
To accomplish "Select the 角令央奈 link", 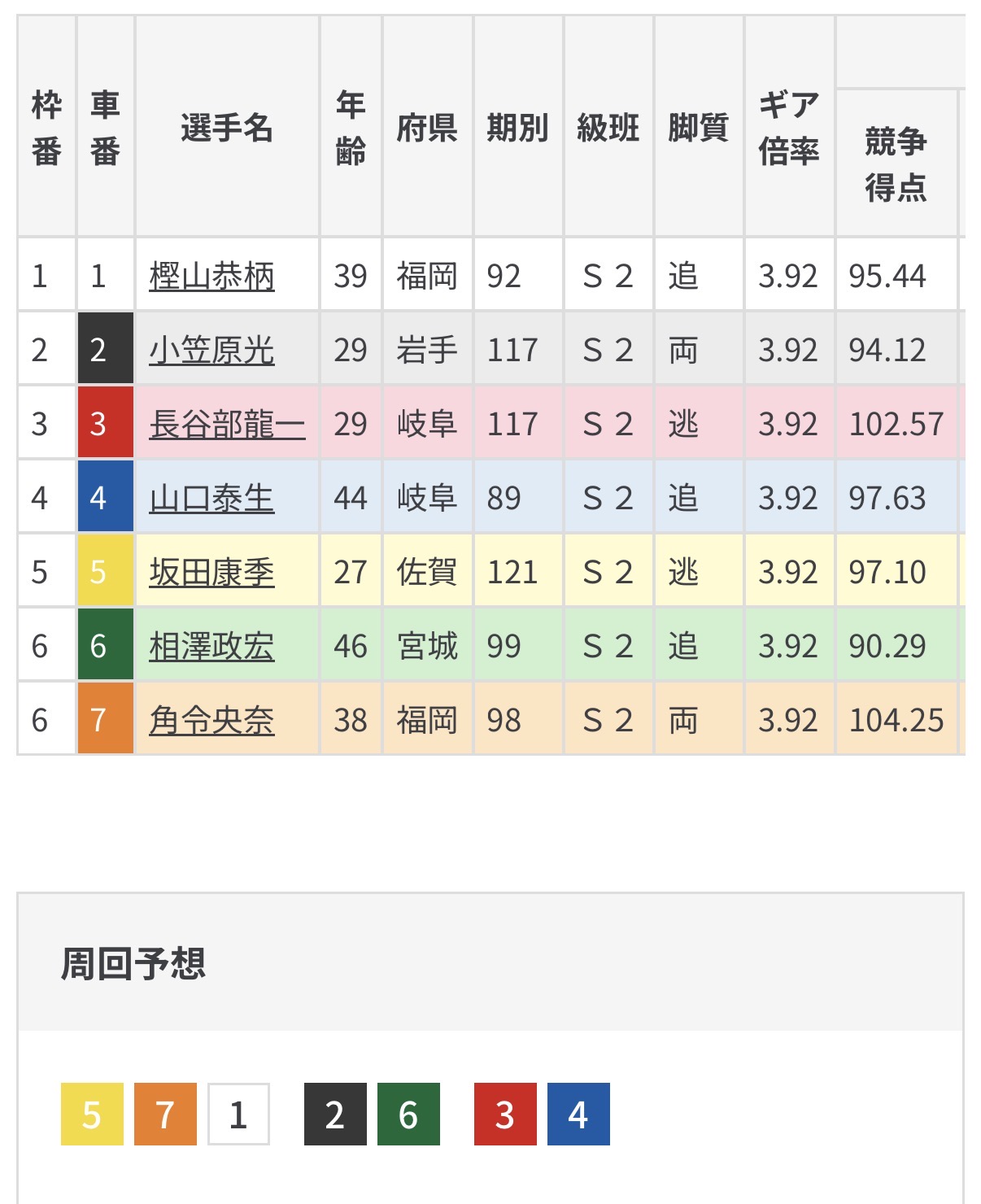I will [x=211, y=721].
